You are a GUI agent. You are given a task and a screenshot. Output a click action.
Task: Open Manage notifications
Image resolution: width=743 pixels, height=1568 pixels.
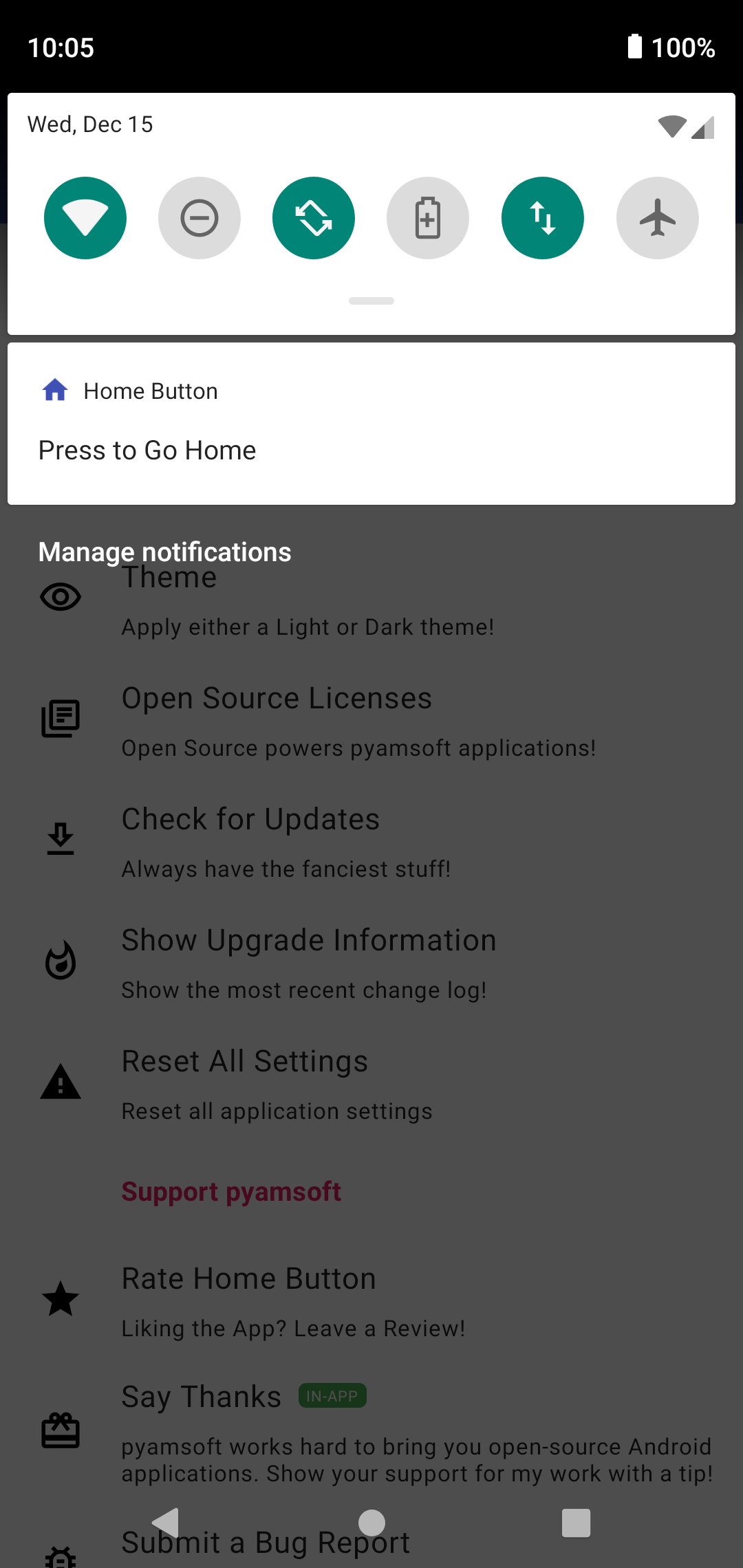pos(165,552)
